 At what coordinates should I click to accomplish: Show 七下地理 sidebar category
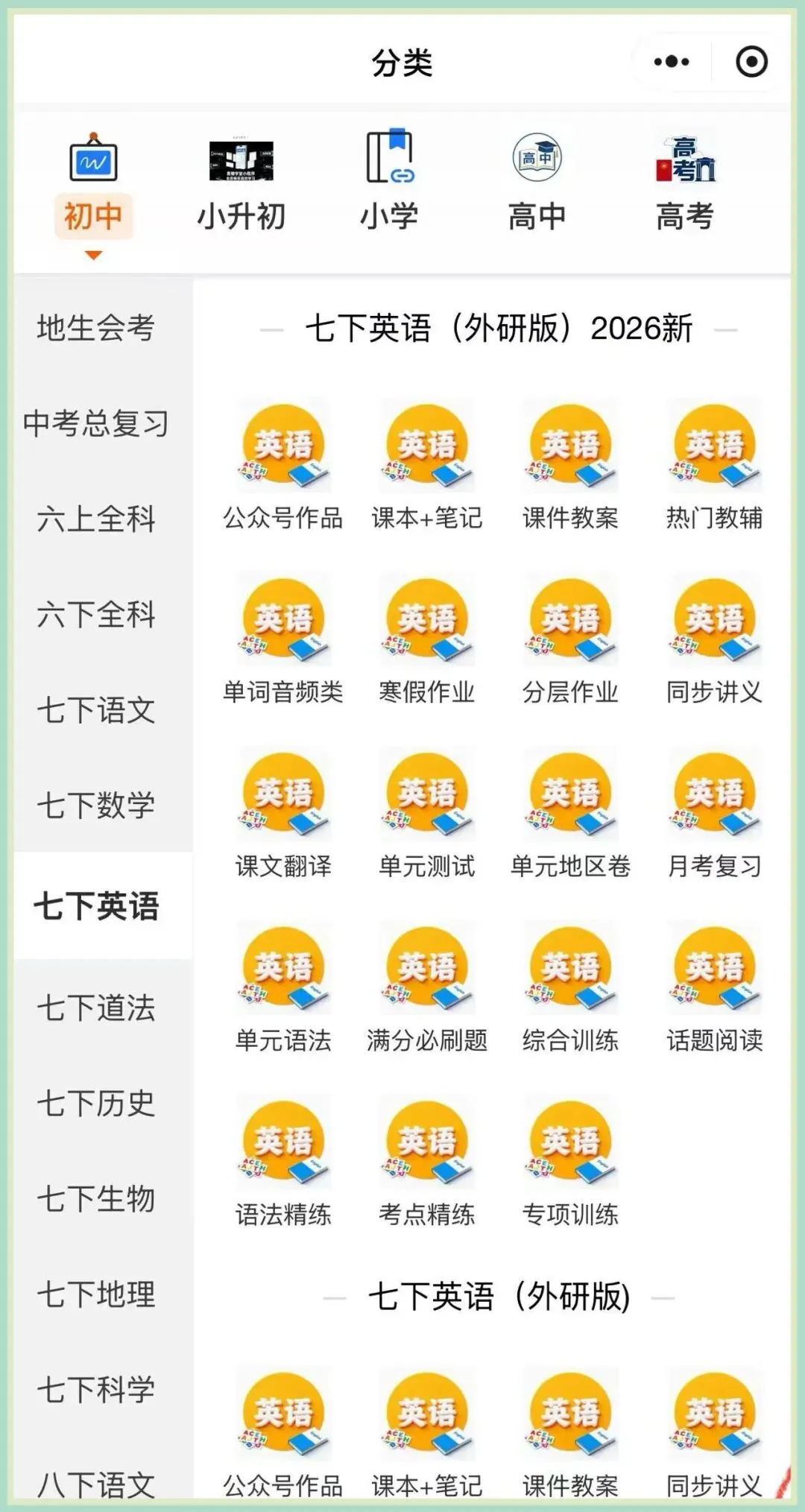(96, 1294)
